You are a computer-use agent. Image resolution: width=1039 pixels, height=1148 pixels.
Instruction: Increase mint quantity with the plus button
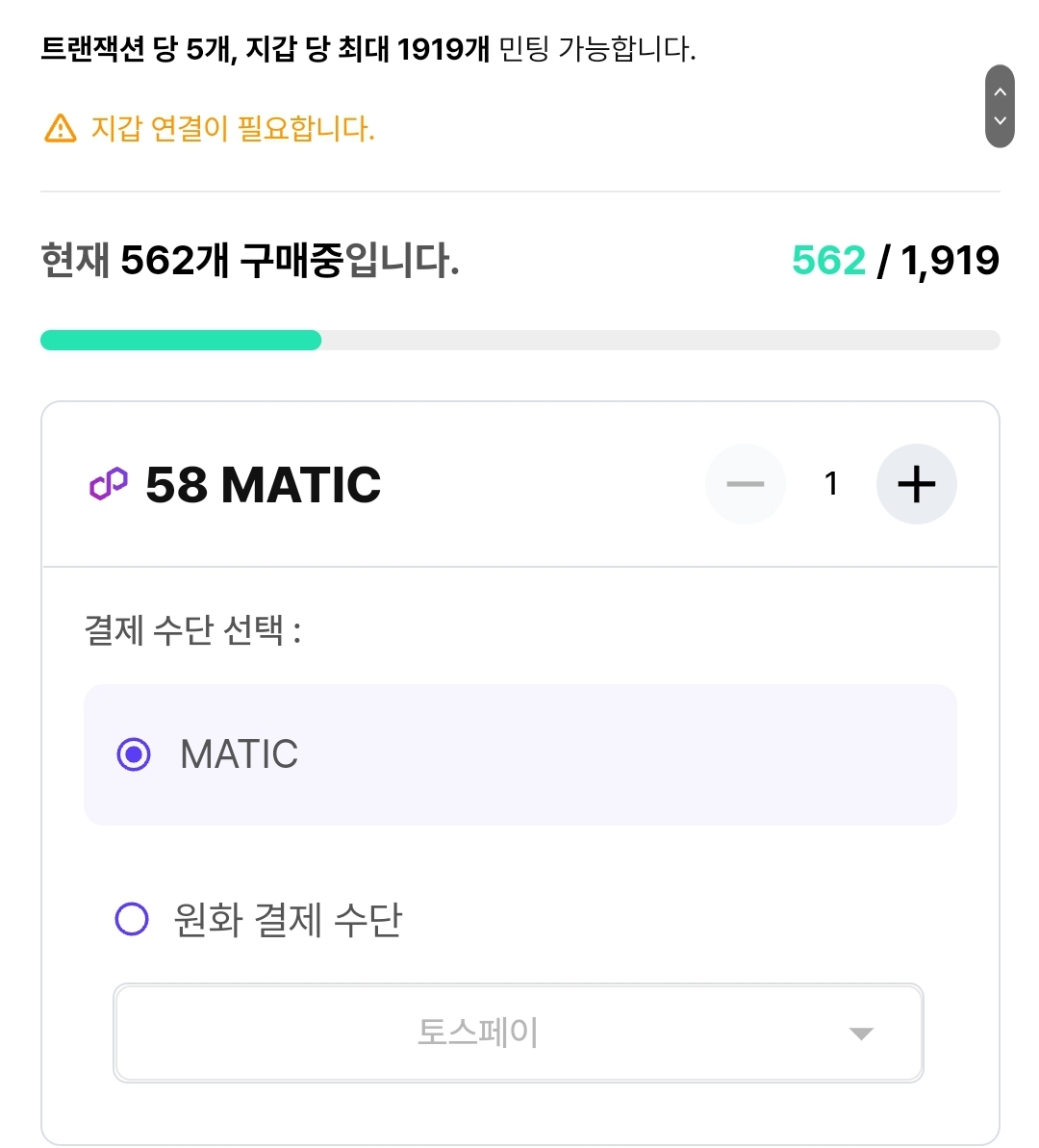click(916, 484)
